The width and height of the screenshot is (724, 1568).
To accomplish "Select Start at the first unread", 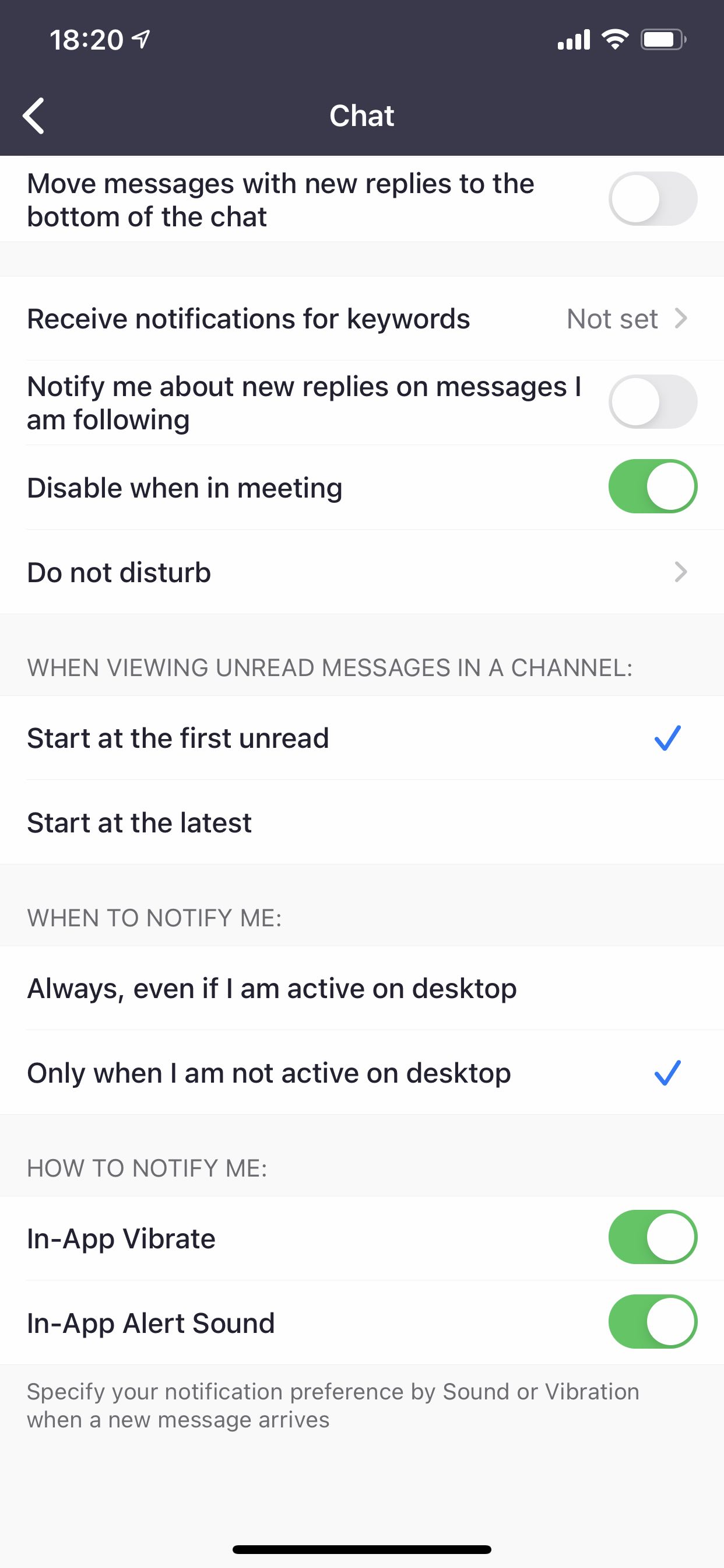I will pyautogui.click(x=361, y=738).
